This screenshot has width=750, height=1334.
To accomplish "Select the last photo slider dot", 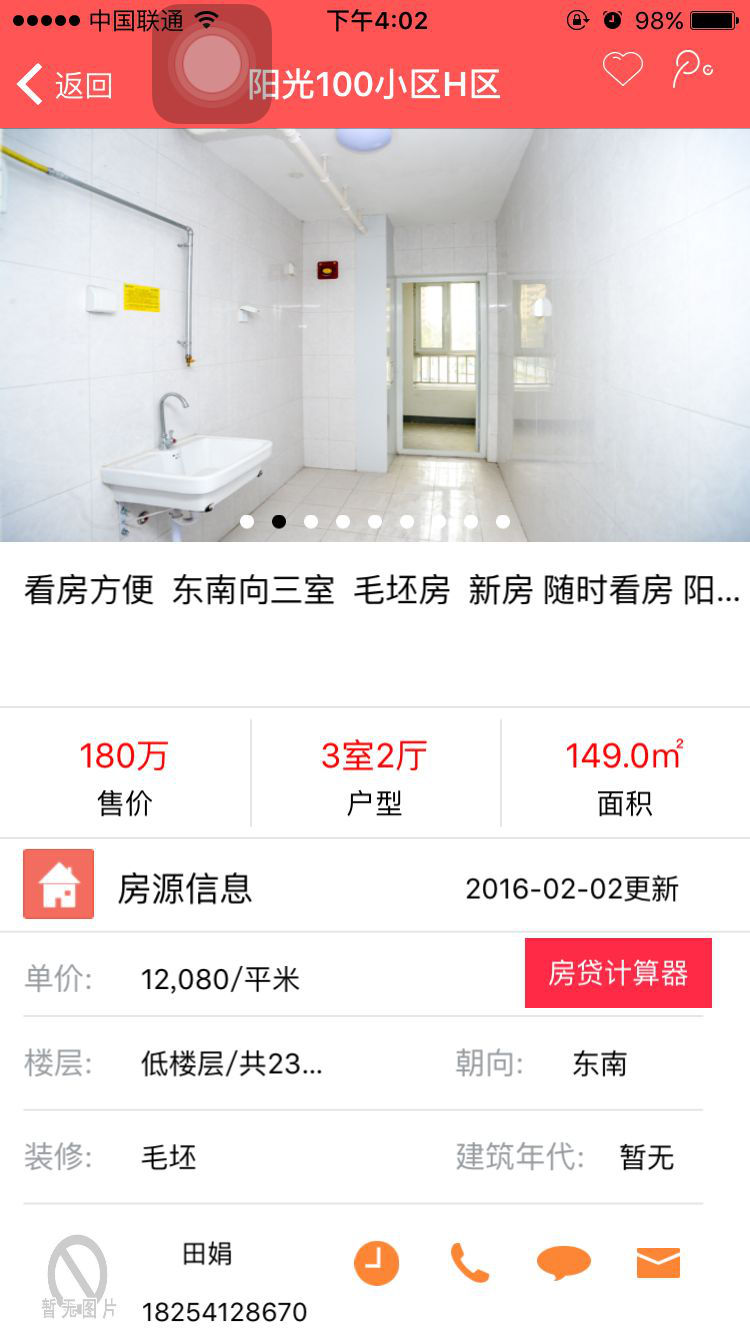I will click(502, 521).
